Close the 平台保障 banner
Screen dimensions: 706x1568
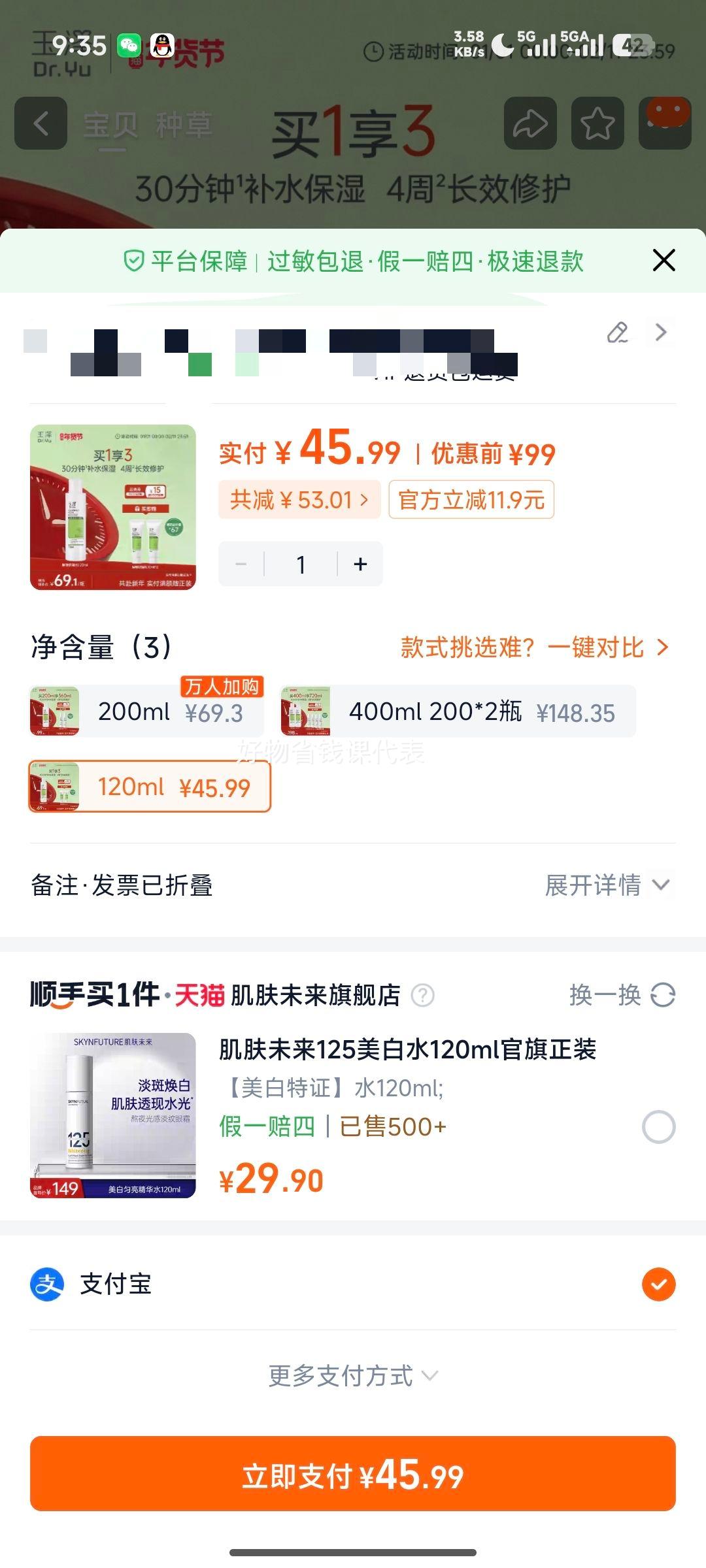click(x=664, y=259)
